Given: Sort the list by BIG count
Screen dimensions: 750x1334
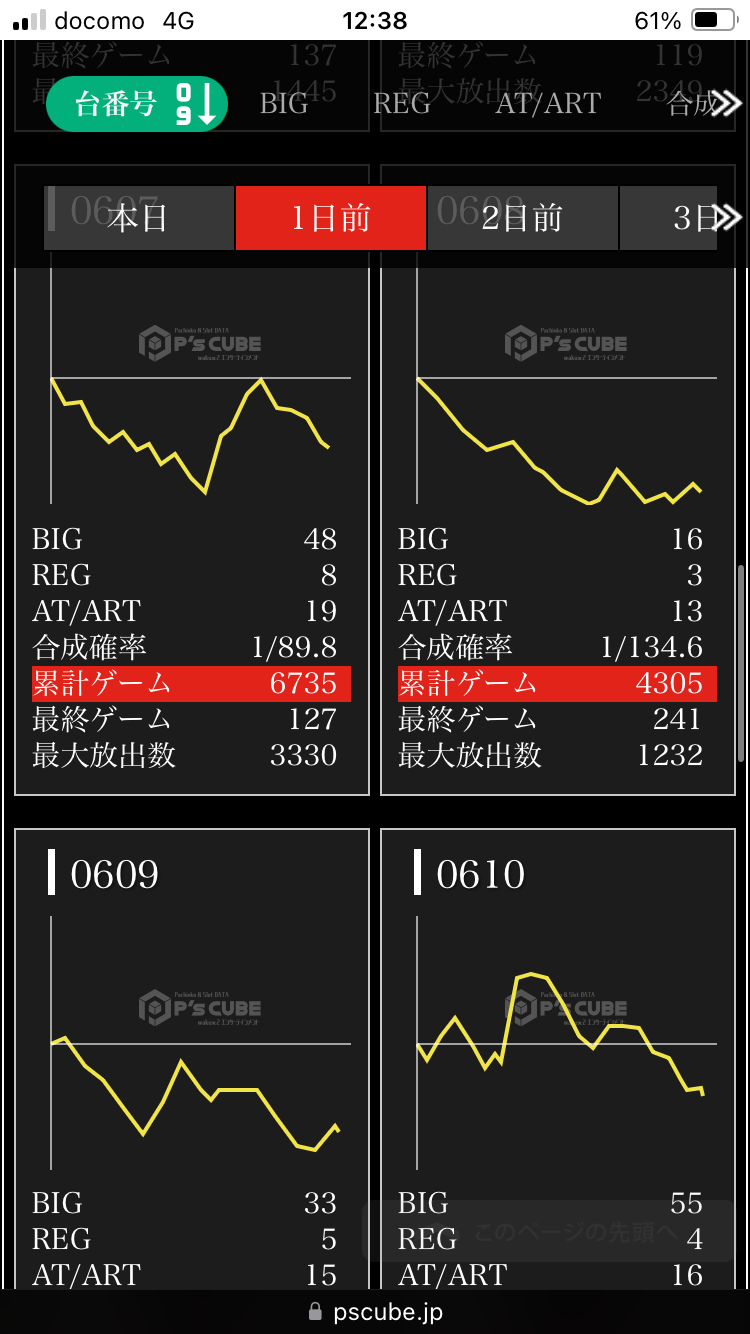Looking at the screenshot, I should point(284,103).
